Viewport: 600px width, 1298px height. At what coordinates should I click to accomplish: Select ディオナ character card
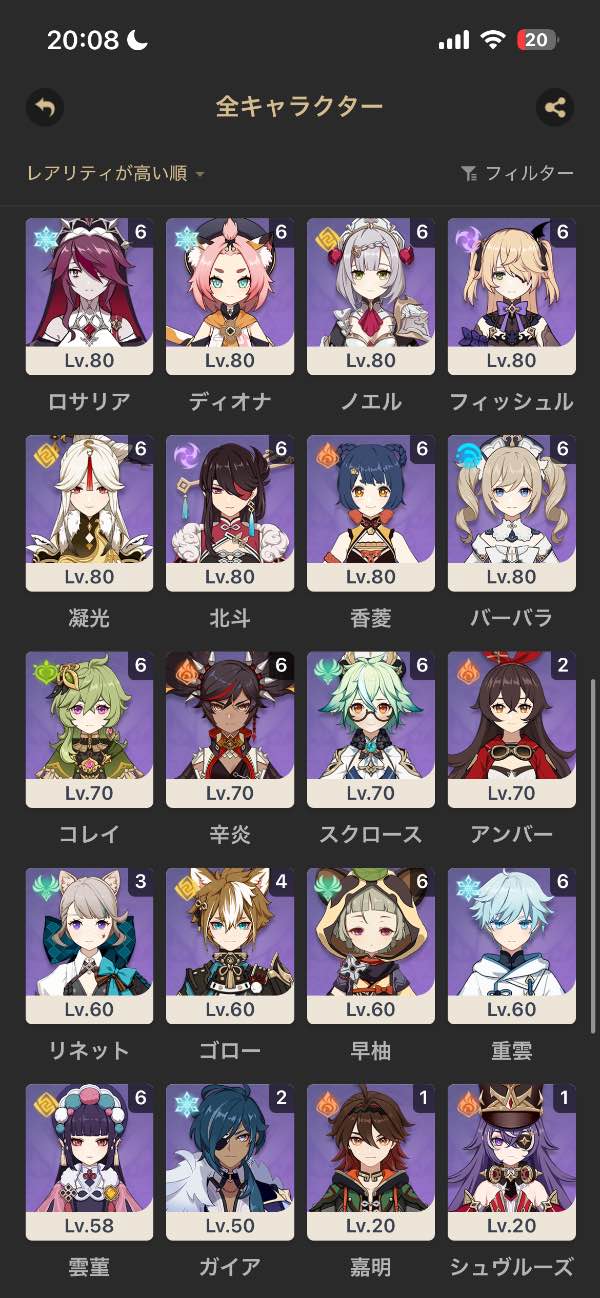point(230,297)
